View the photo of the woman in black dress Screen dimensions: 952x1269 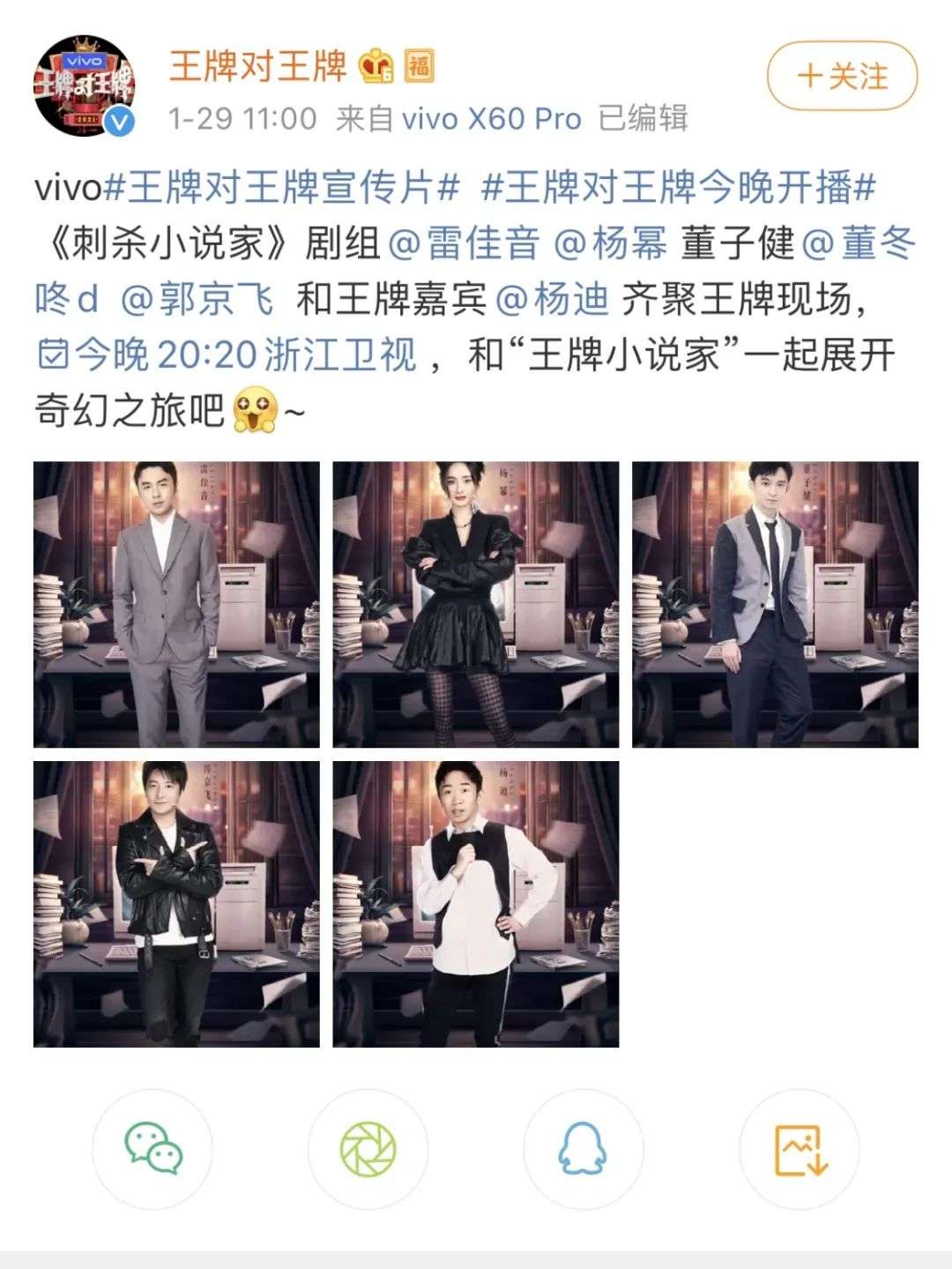(x=475, y=604)
